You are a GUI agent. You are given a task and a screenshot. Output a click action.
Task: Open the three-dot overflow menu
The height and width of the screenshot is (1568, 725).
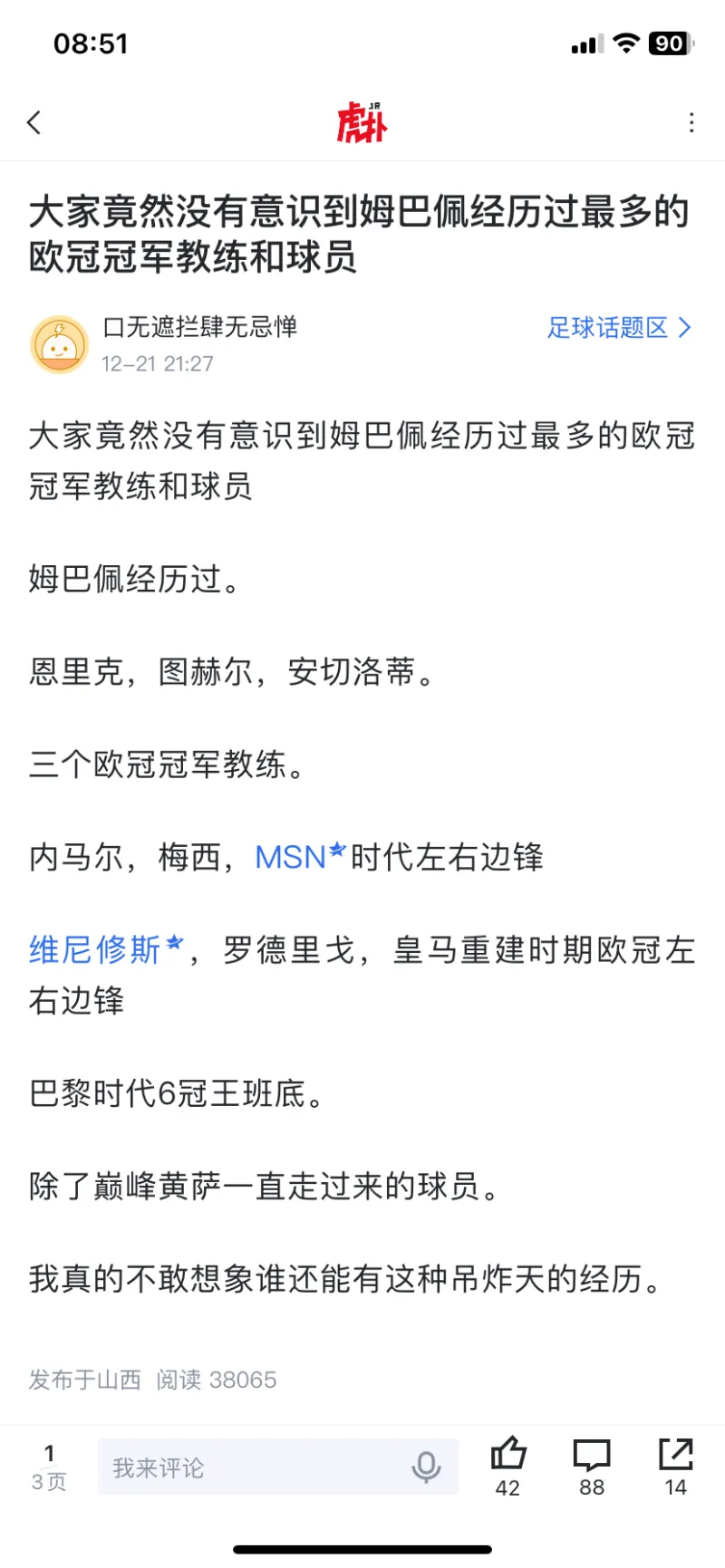coord(691,122)
